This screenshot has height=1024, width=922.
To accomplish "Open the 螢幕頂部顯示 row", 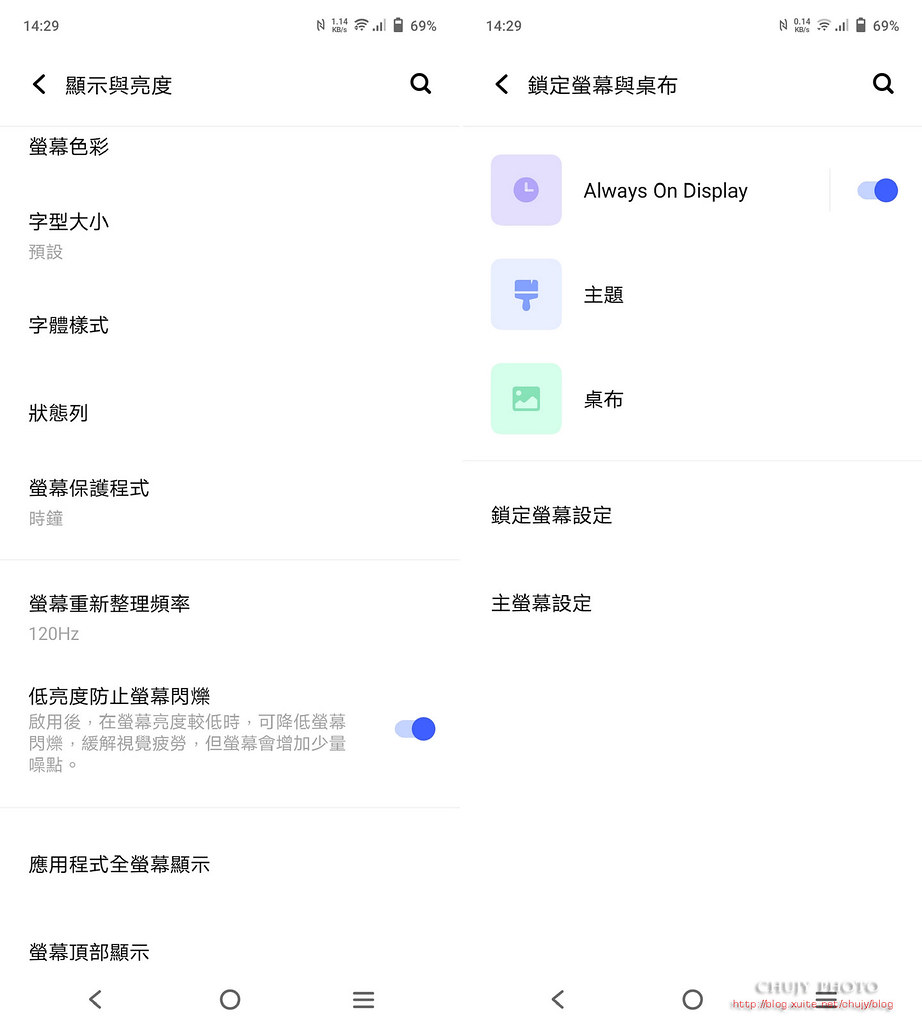I will point(89,952).
